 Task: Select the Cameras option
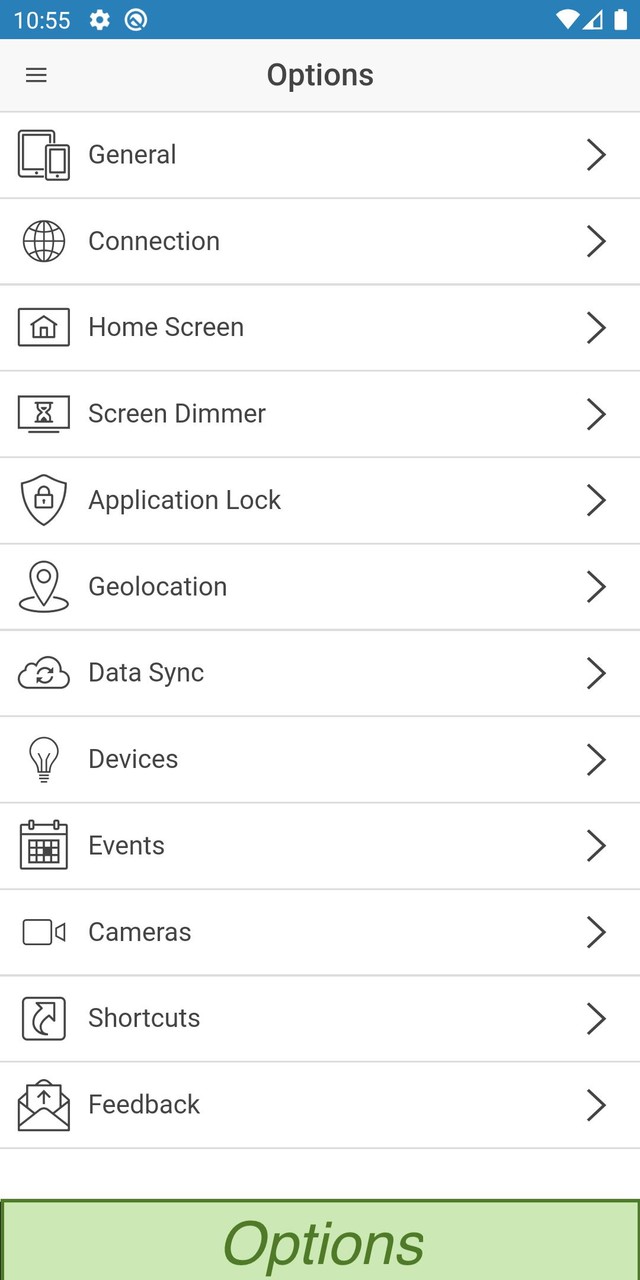coord(320,932)
